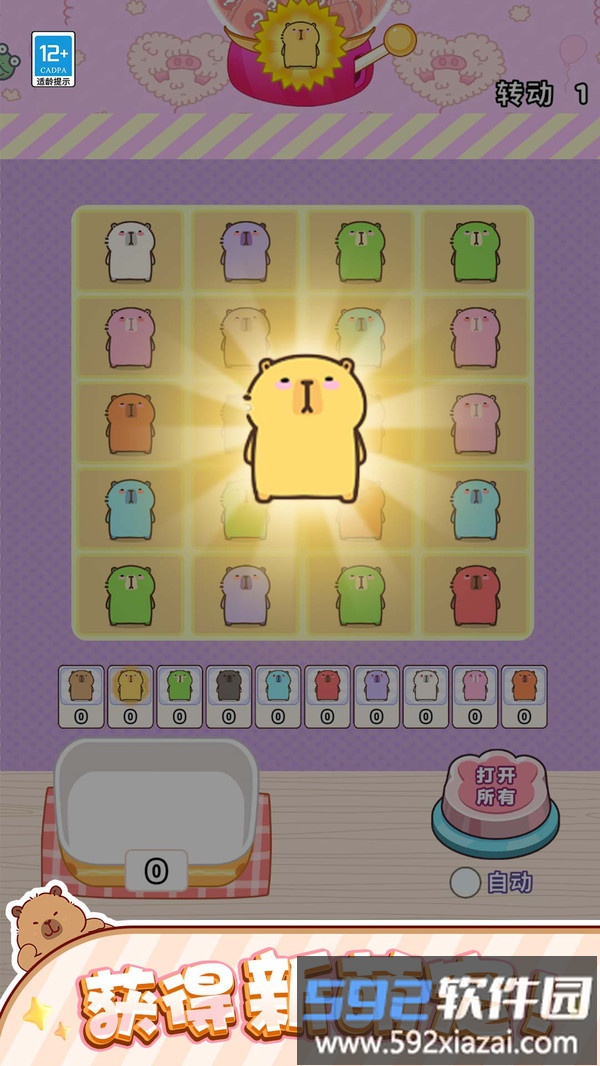600x1066 pixels.
Task: Tap the big glowing yellow capybara
Action: (305, 430)
